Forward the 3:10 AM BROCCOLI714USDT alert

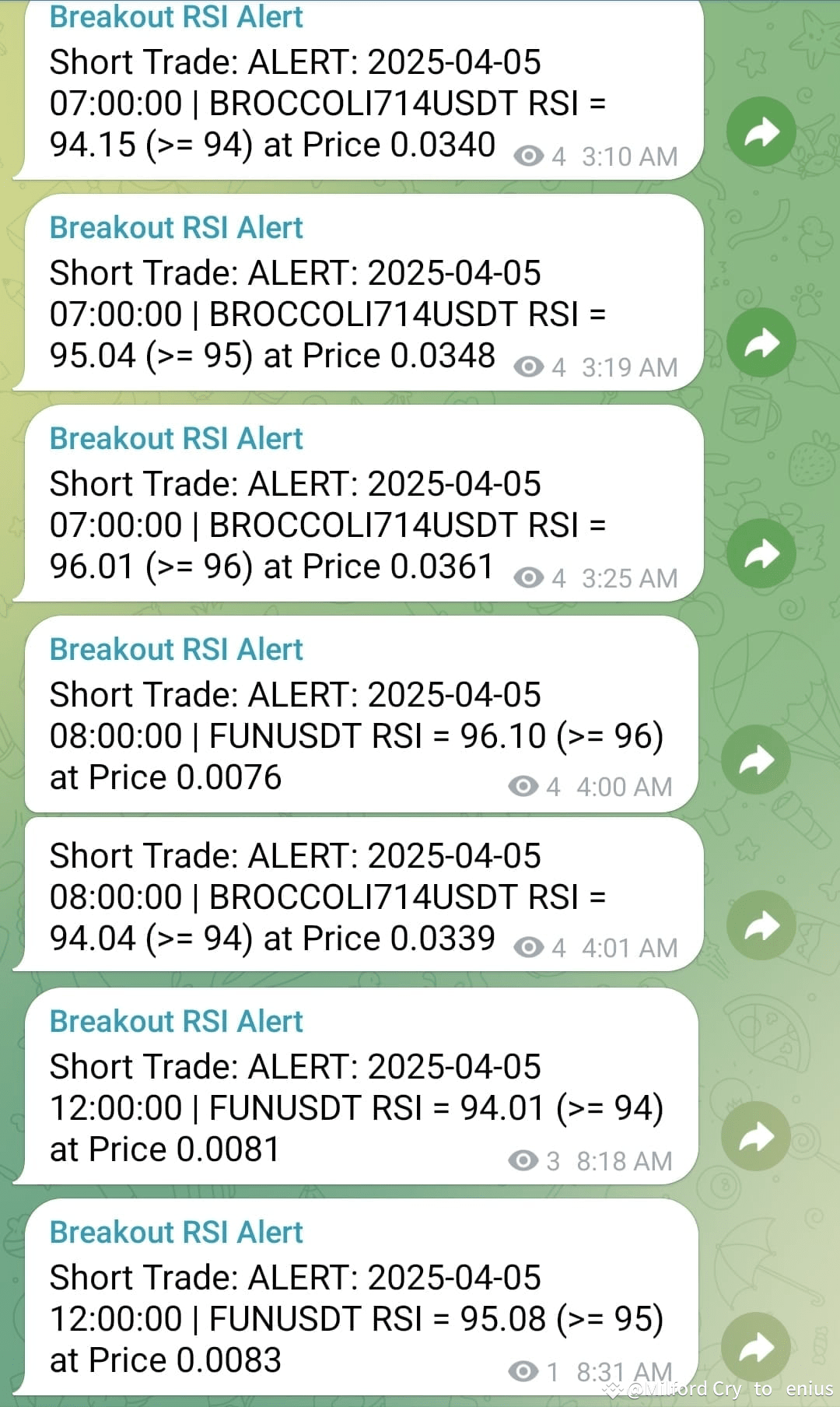point(761,132)
